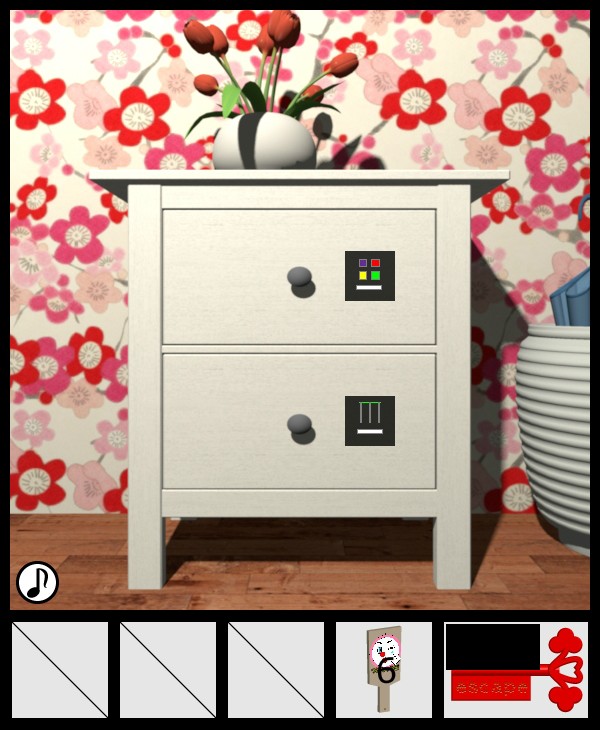Examine the white ribbed basket
600x730 pixels.
point(556,430)
